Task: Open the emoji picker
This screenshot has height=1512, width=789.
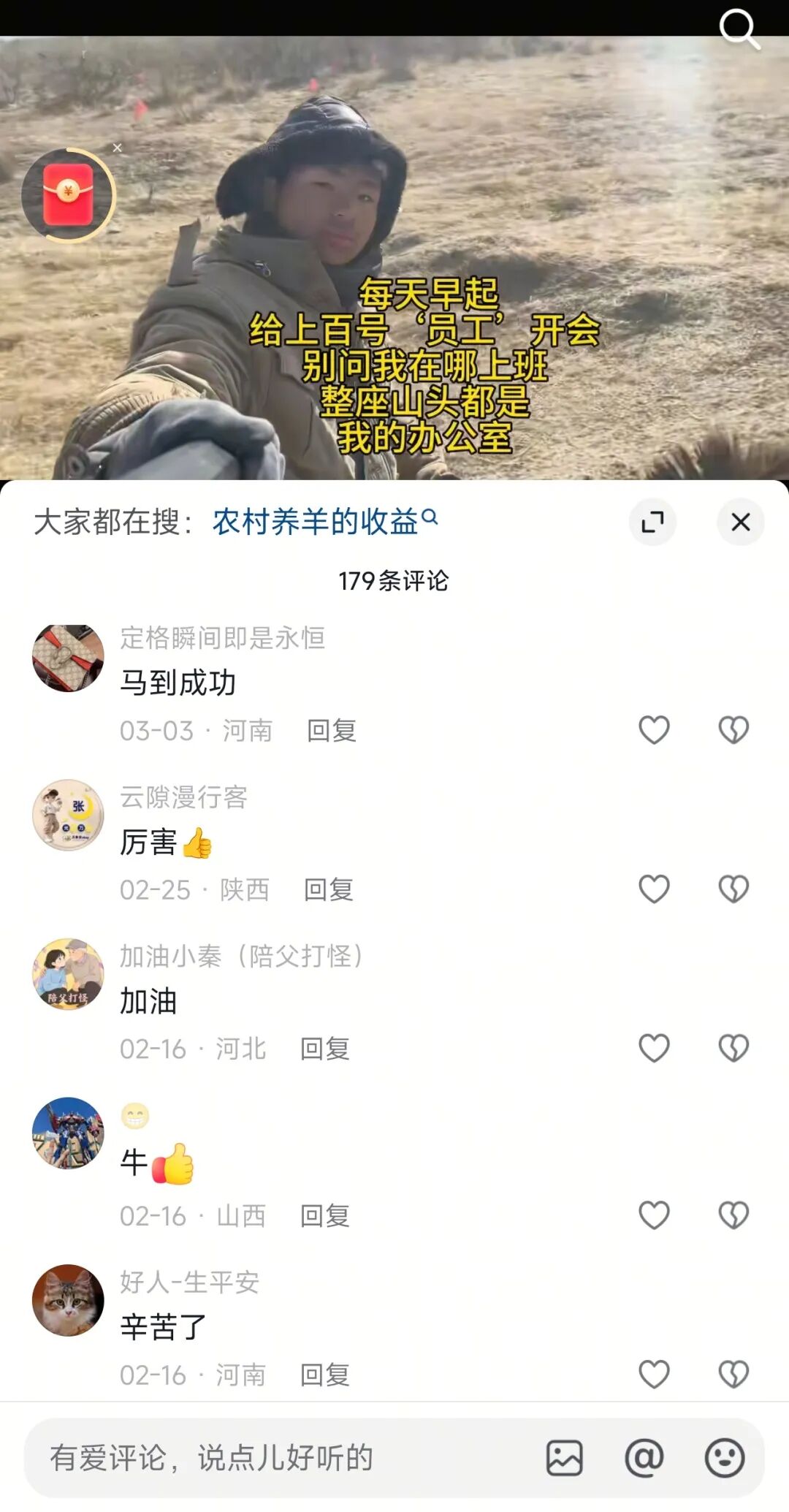Action: 725,1458
